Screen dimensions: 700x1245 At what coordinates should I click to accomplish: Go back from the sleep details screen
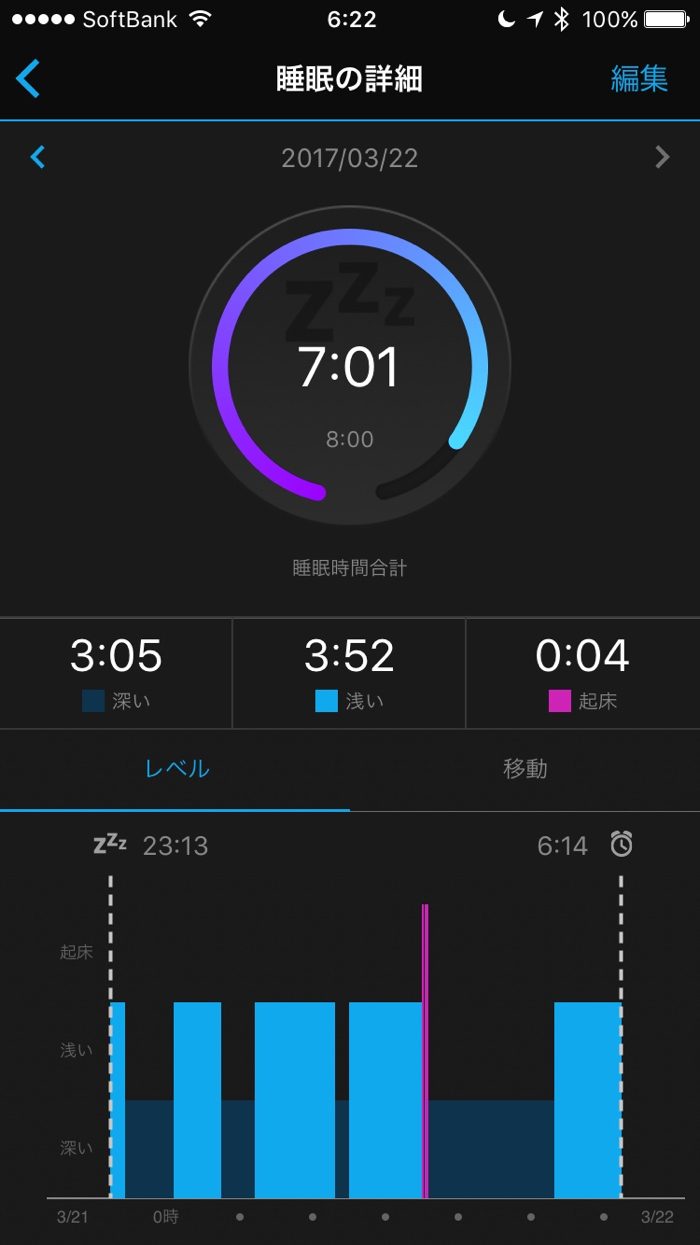pos(29,78)
